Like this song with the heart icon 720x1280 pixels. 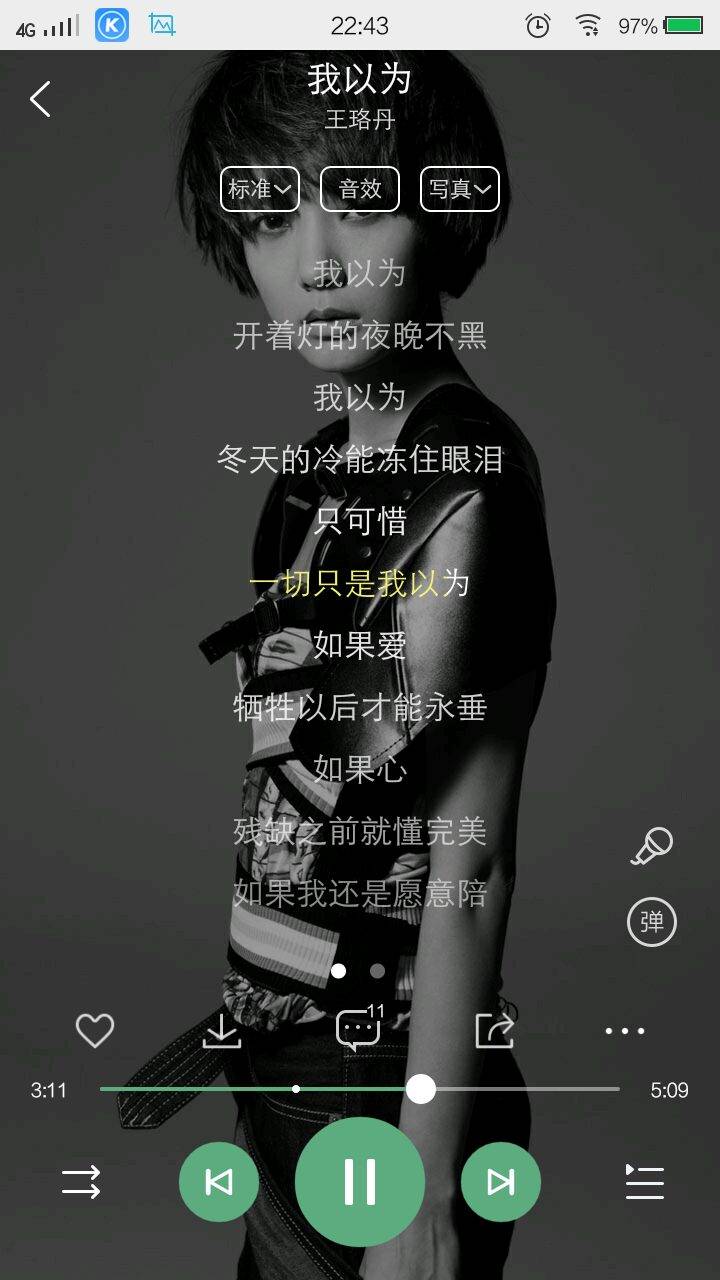[x=95, y=1030]
